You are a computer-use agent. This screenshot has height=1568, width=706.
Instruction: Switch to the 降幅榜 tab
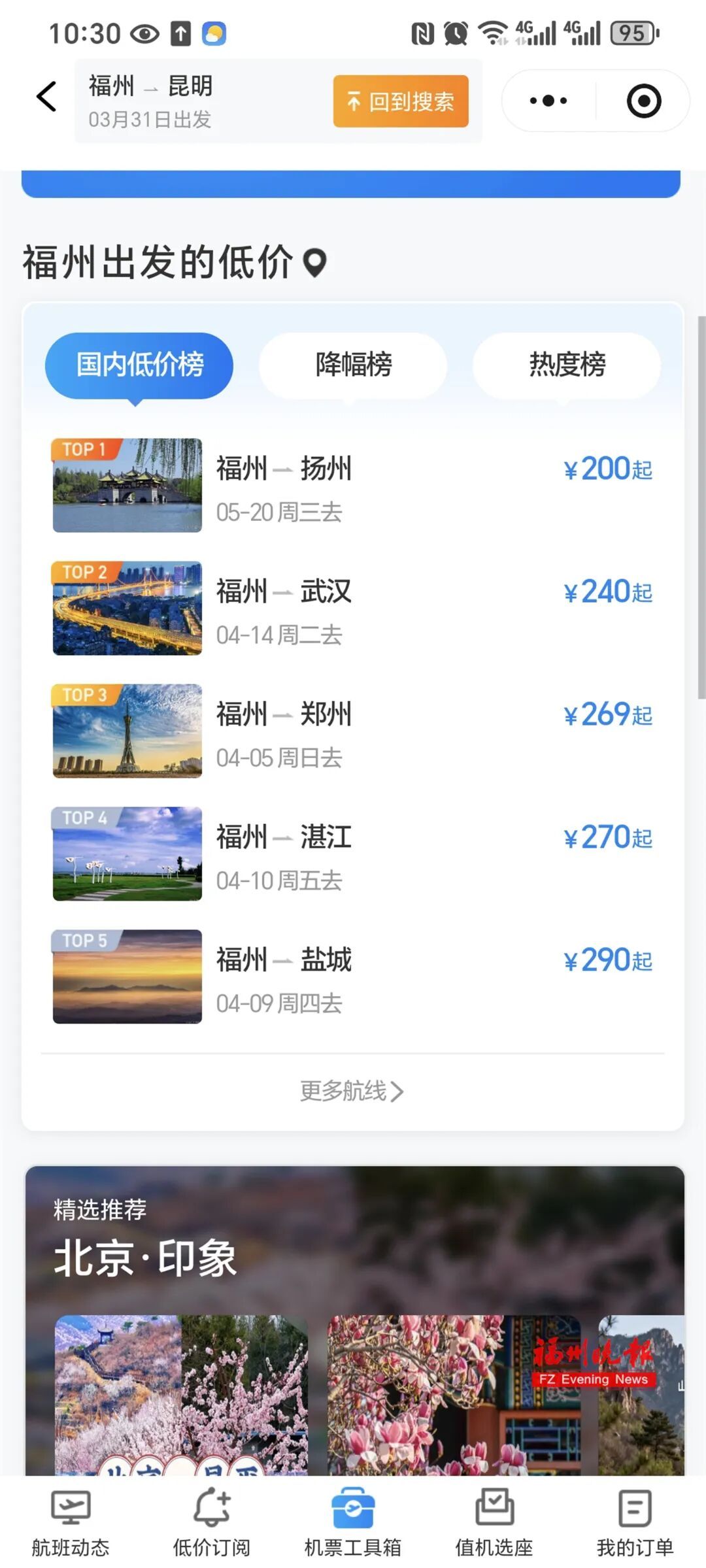pyautogui.click(x=352, y=365)
